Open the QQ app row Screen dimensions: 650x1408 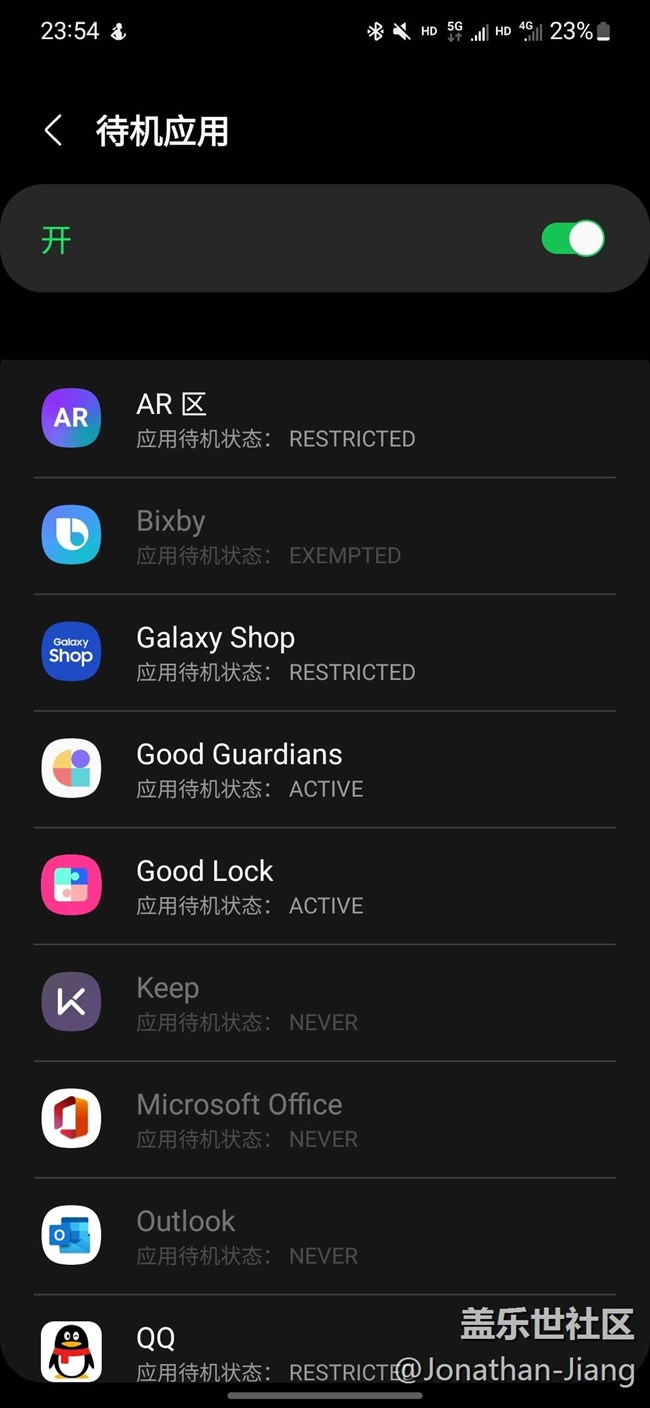[x=250, y=1348]
